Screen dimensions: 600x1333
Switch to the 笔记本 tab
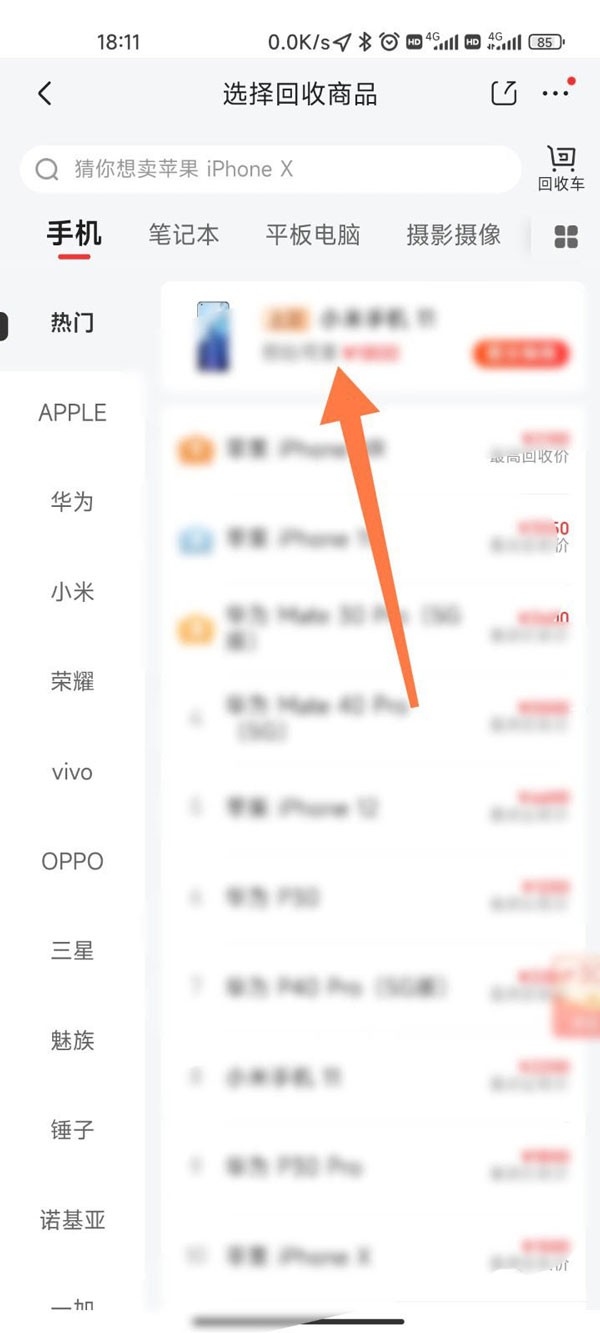[184, 235]
